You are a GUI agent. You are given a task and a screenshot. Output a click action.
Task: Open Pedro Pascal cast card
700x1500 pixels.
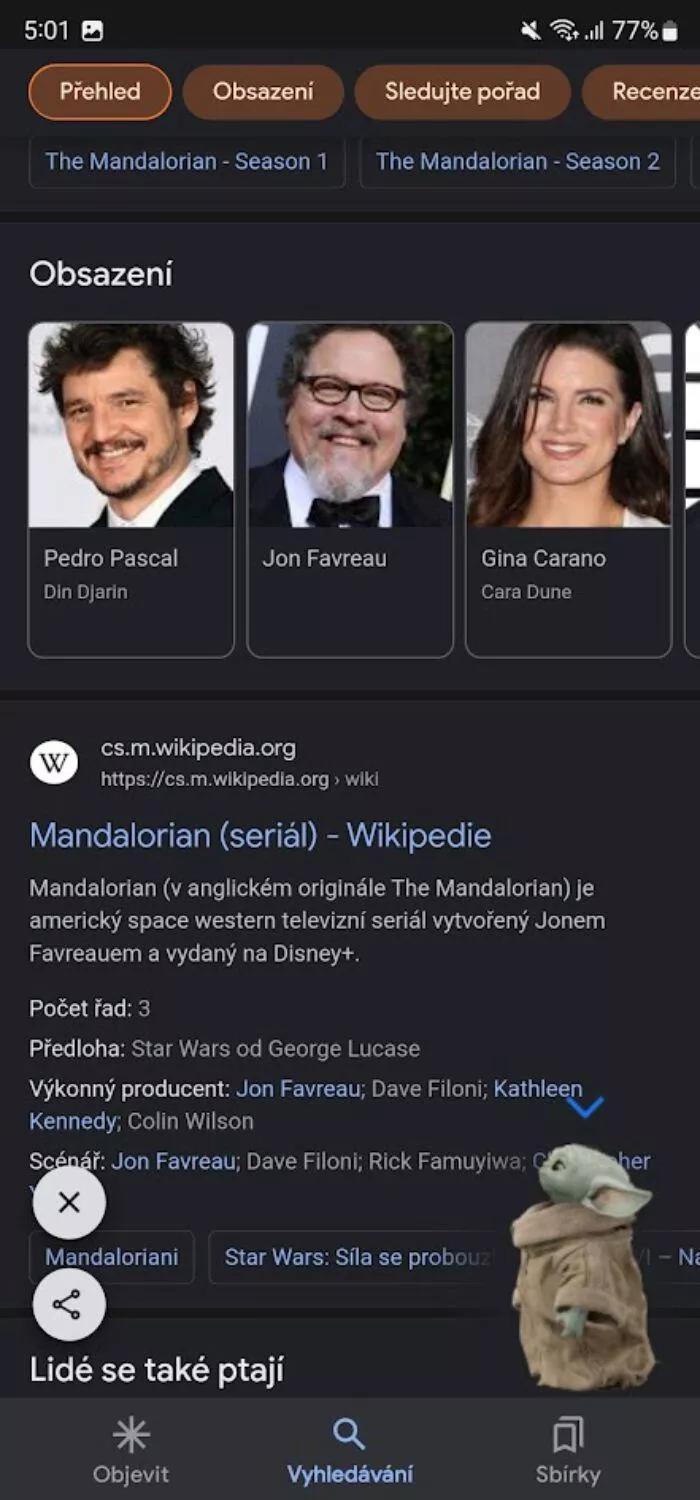[131, 489]
